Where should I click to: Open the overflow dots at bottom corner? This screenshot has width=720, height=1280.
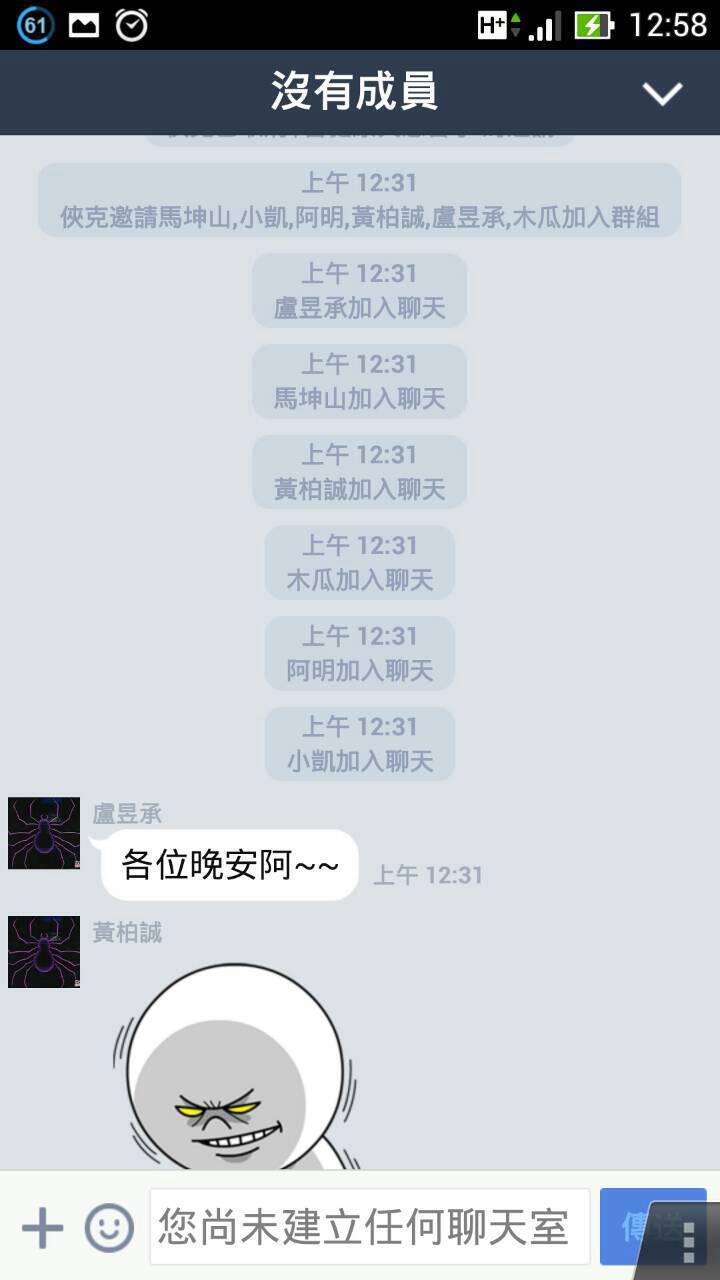click(x=688, y=1241)
